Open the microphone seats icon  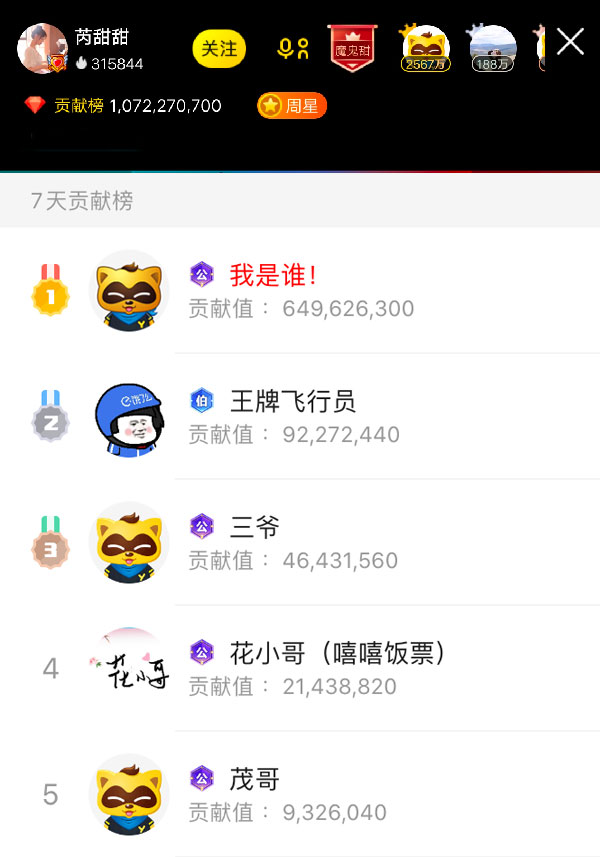click(293, 48)
